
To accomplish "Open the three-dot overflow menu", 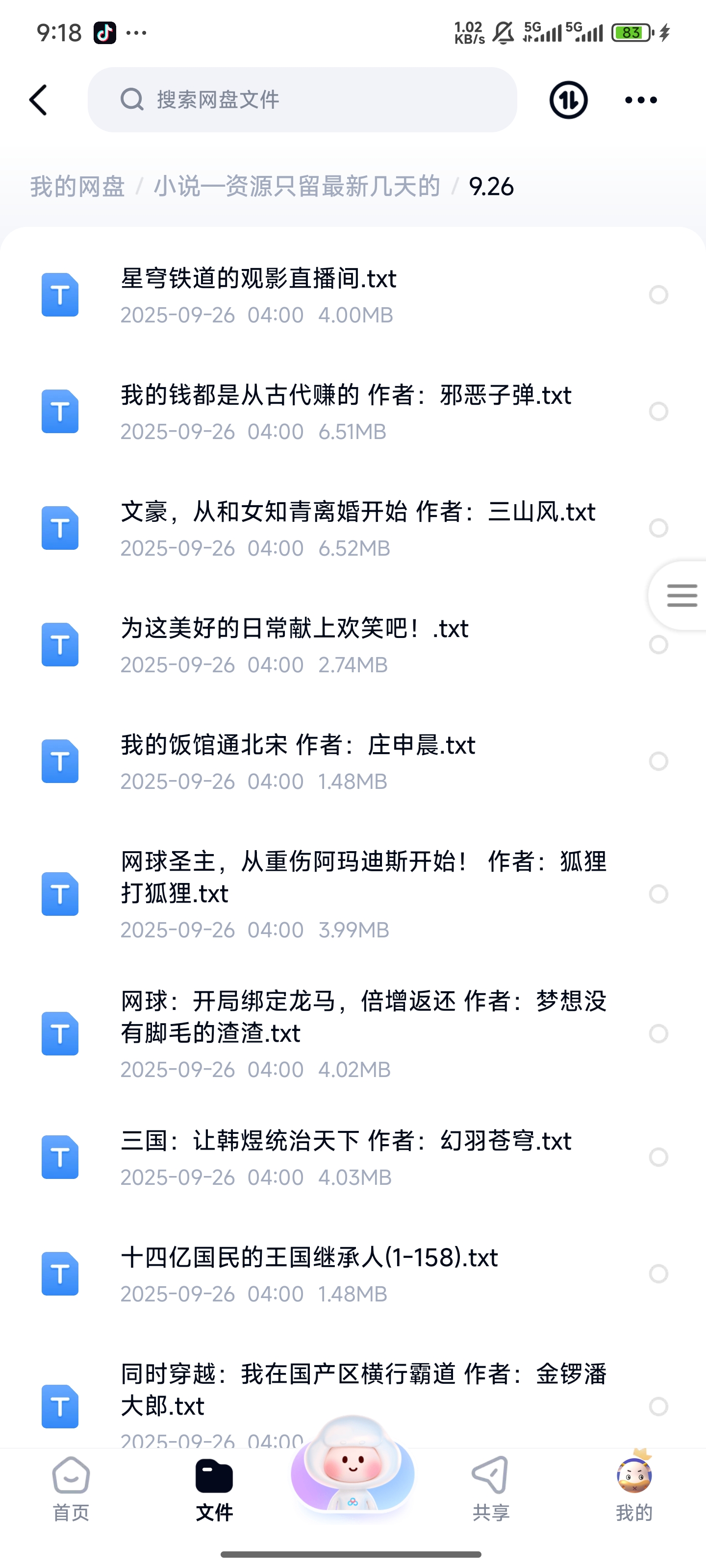I will [641, 100].
